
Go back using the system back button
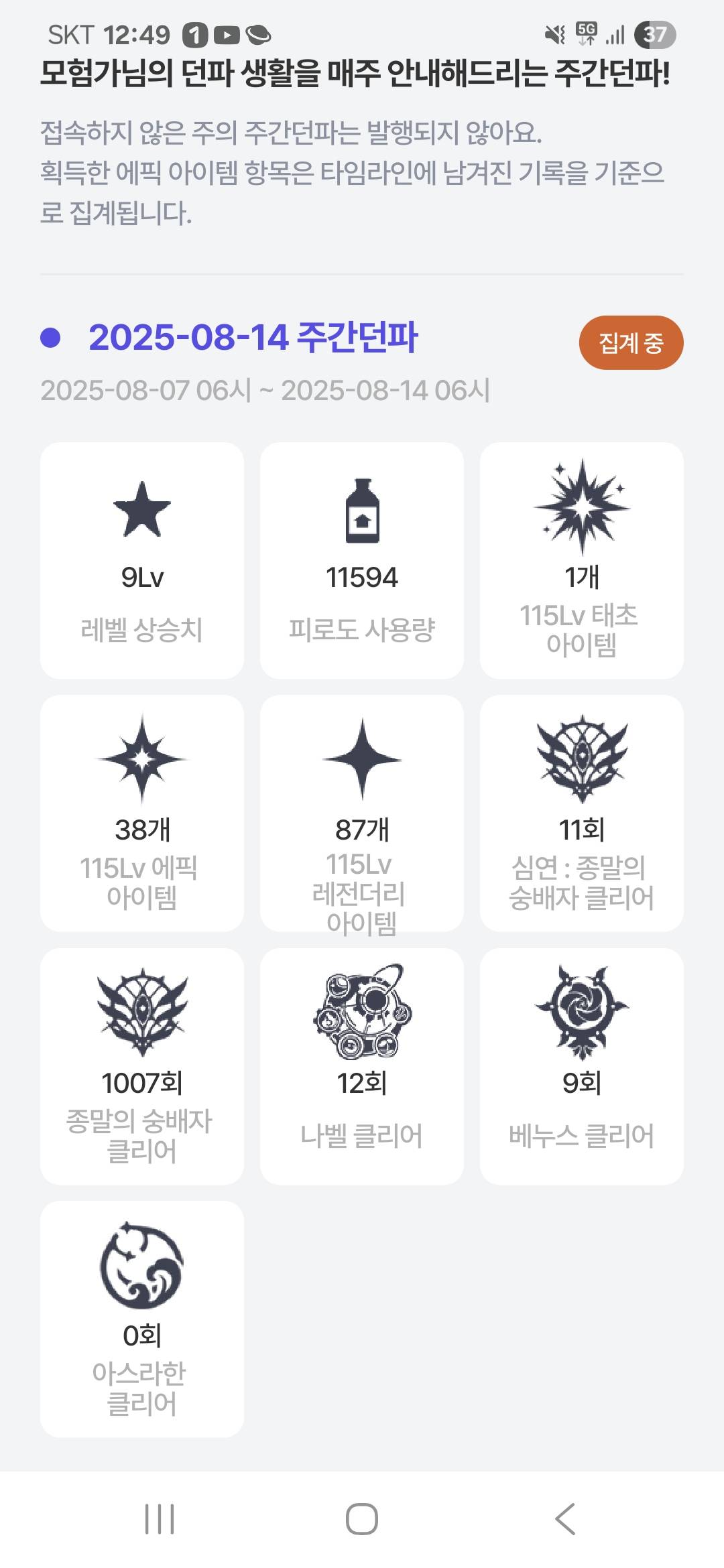click(x=565, y=1518)
